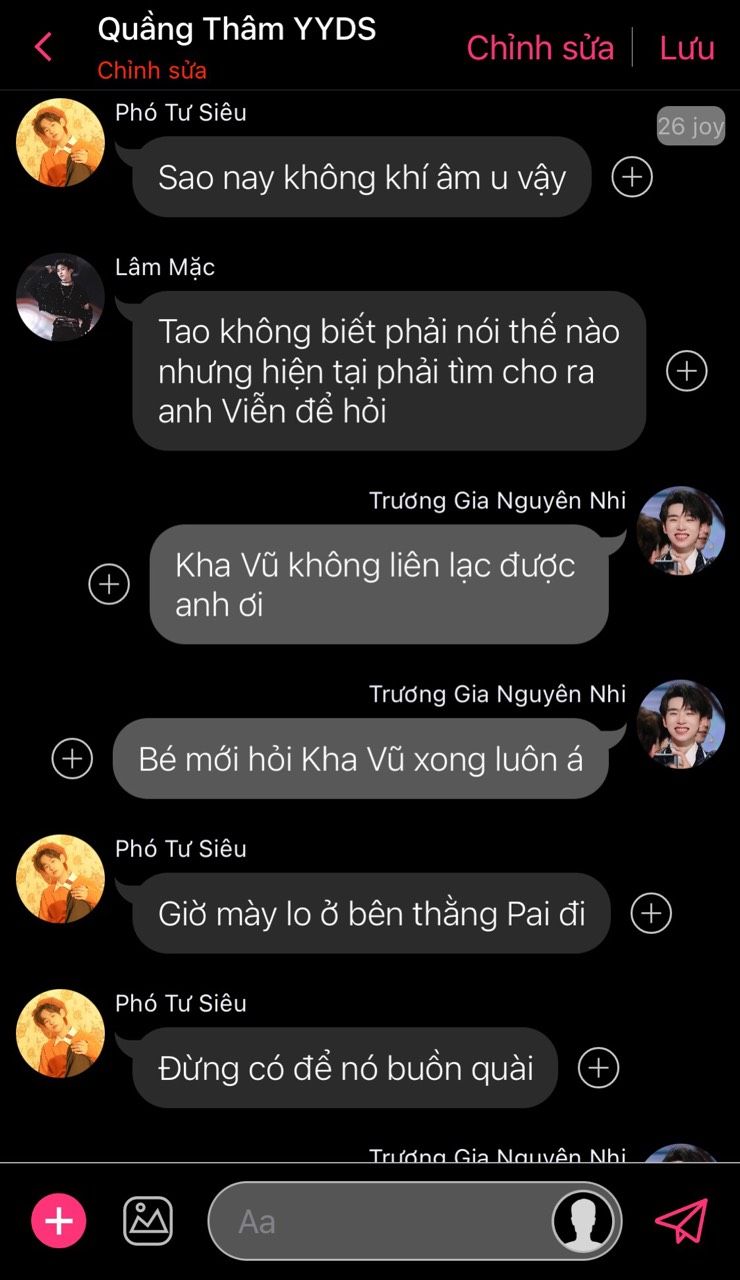Tap plus beside "Sao nay không khí âm u vậy"

tap(632, 177)
